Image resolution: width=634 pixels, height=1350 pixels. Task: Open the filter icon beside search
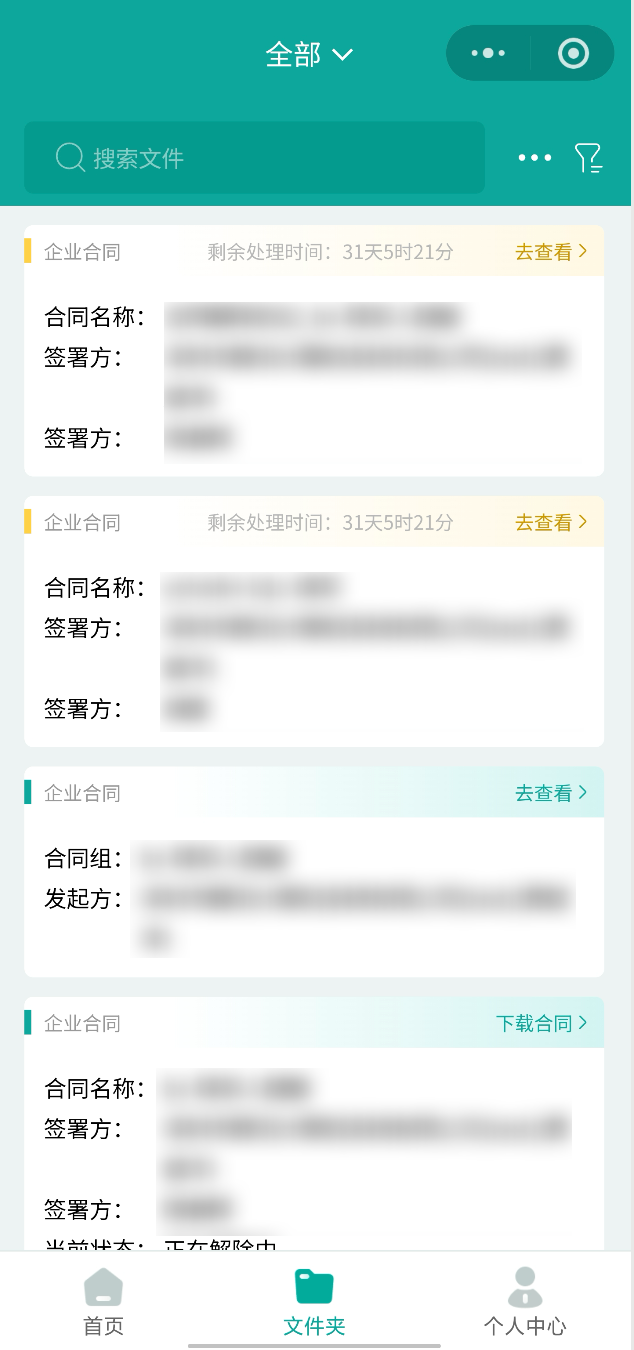pos(588,158)
